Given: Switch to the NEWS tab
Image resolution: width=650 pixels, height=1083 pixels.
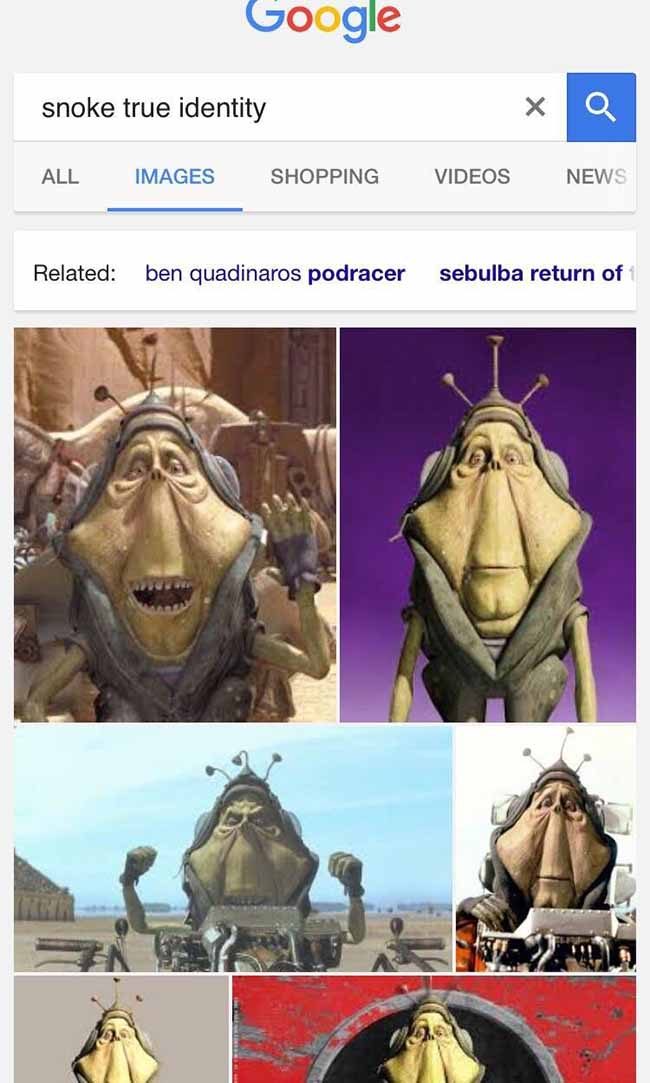Looking at the screenshot, I should tap(596, 177).
